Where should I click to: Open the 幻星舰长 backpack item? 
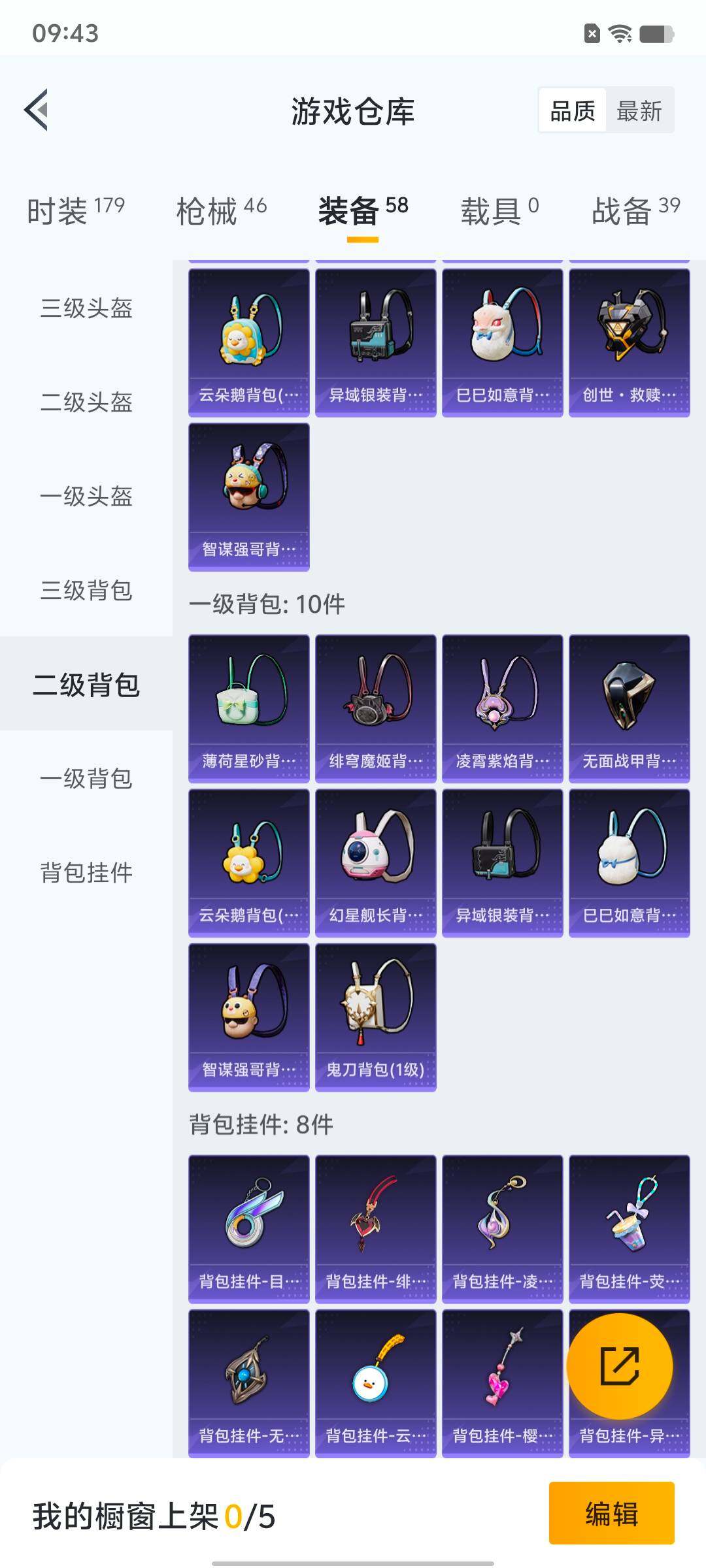[375, 862]
